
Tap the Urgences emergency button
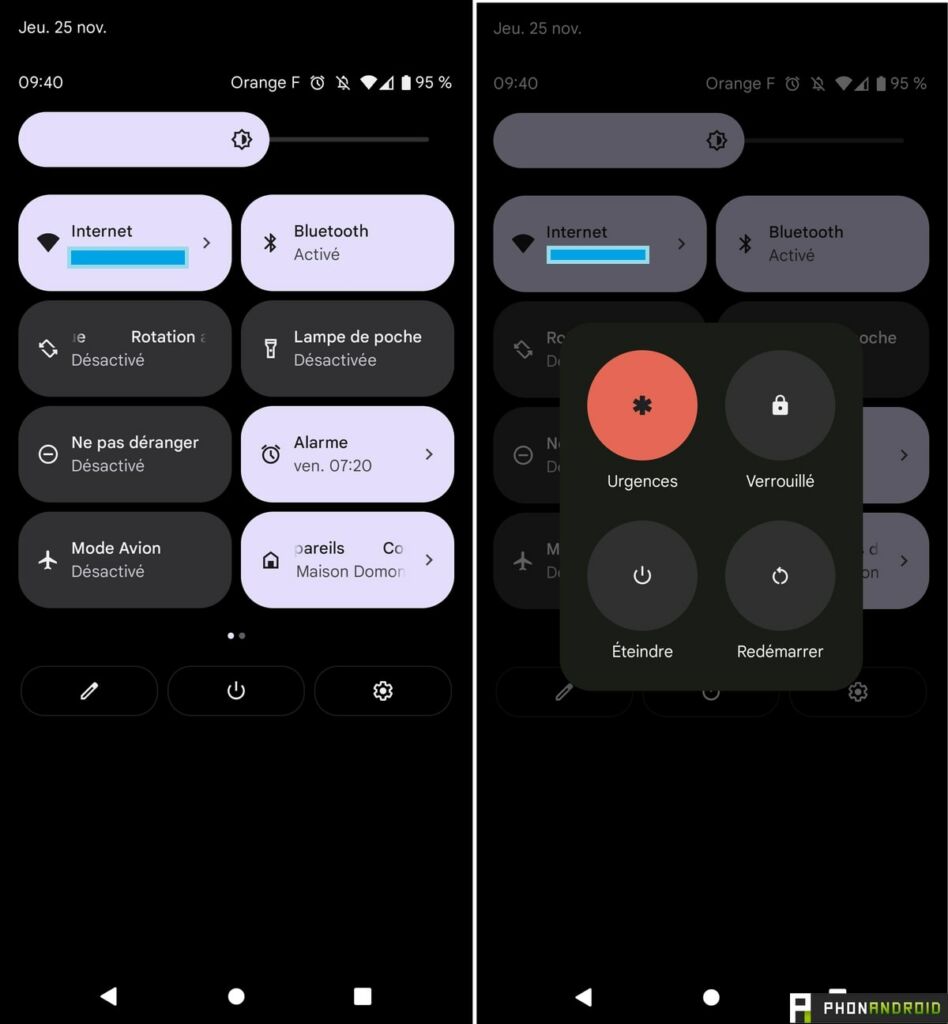[641, 405]
